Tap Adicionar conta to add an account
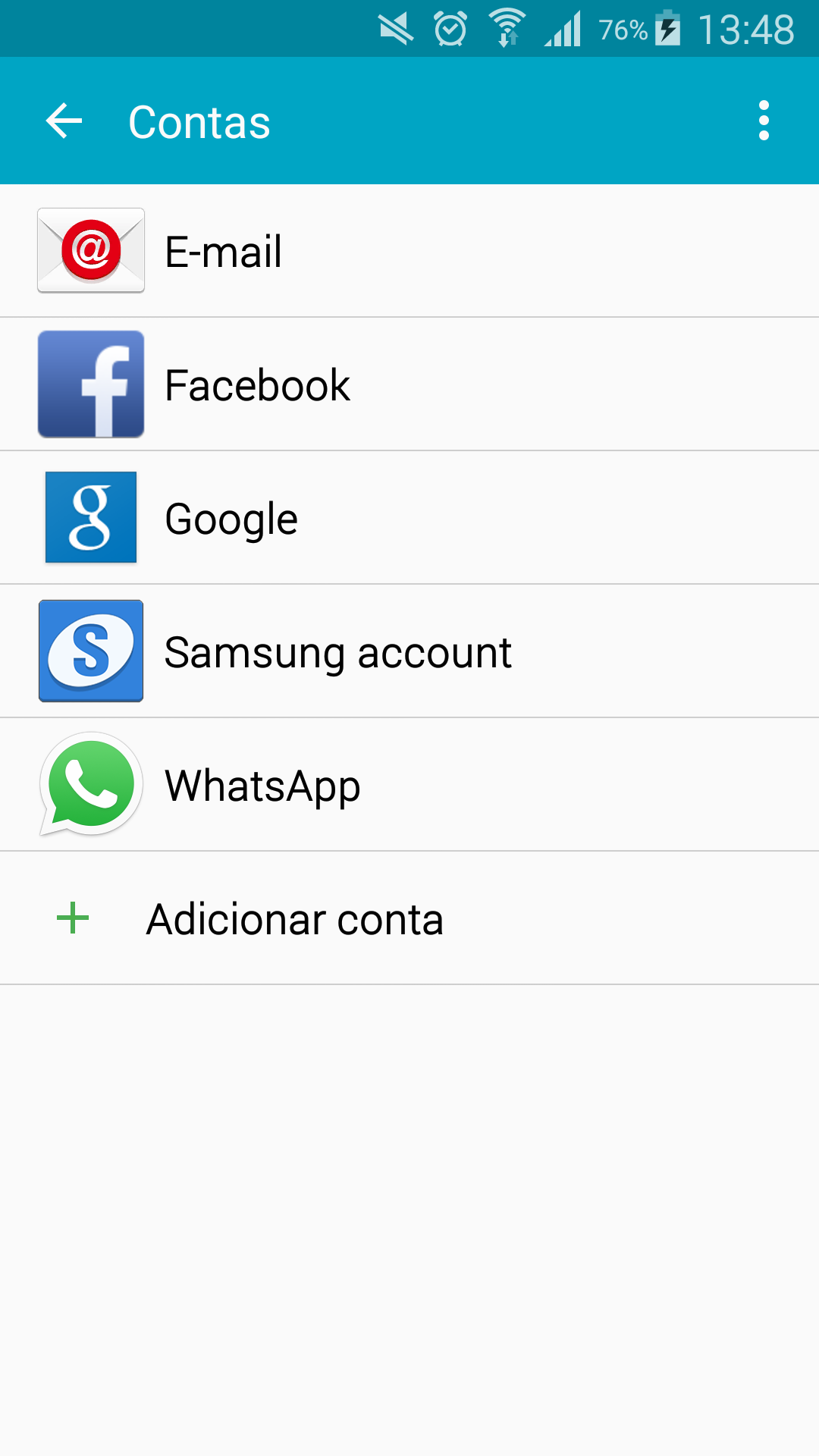819x1456 pixels. [x=409, y=918]
